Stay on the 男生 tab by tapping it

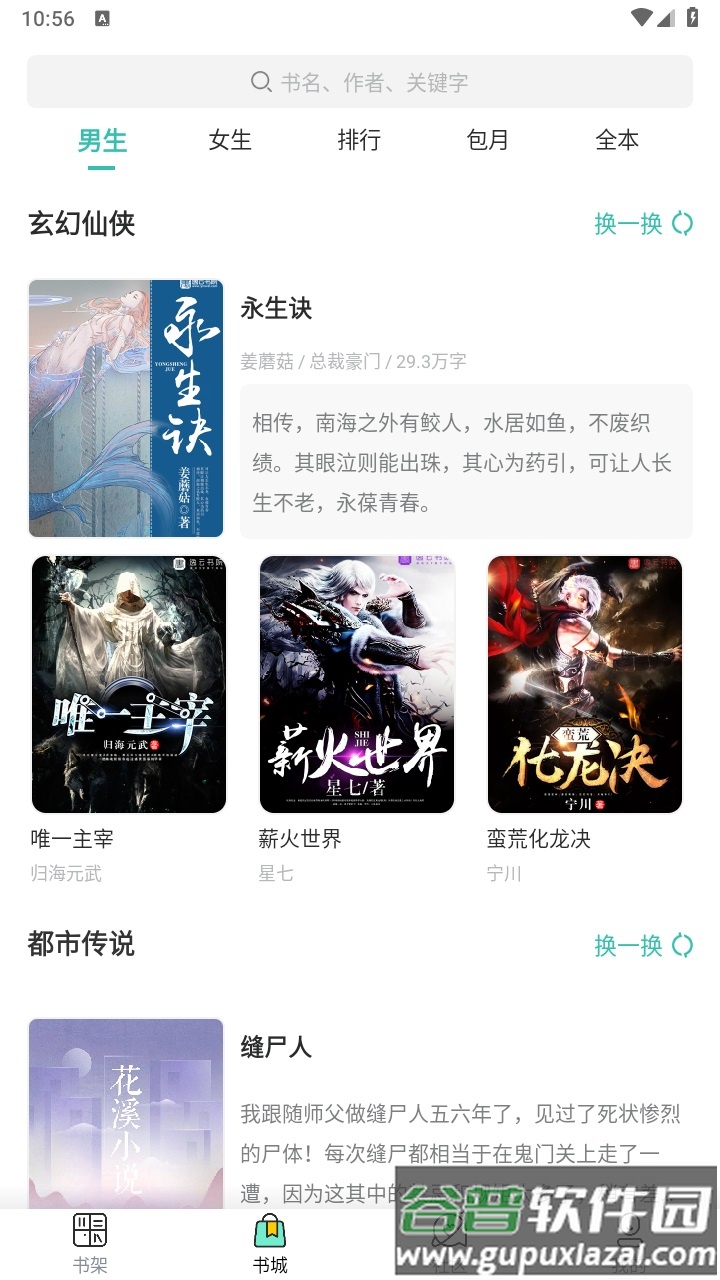pyautogui.click(x=100, y=141)
